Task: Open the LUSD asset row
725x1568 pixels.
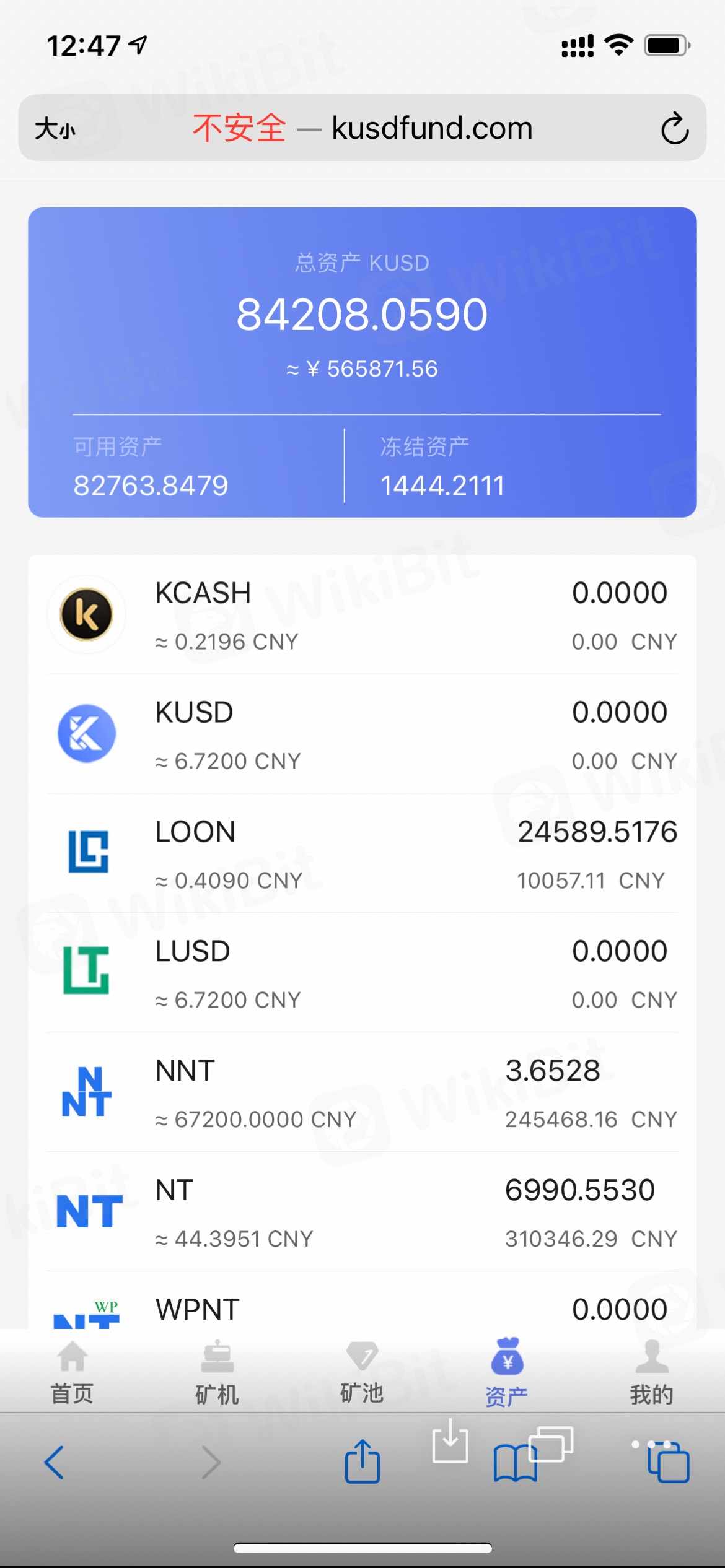Action: pos(362,973)
